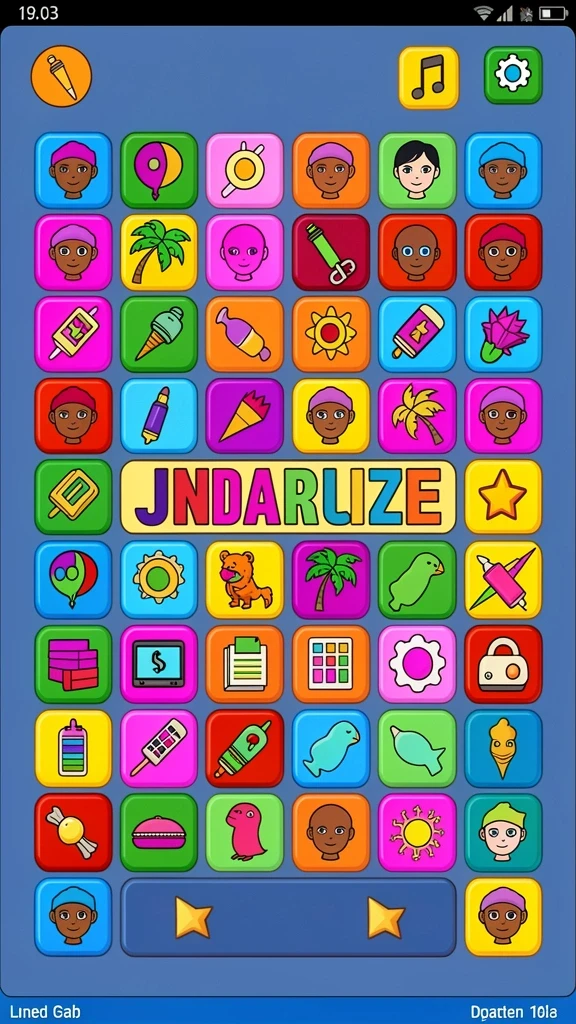Choose the wrapped candy tile on red

[x=73, y=833]
